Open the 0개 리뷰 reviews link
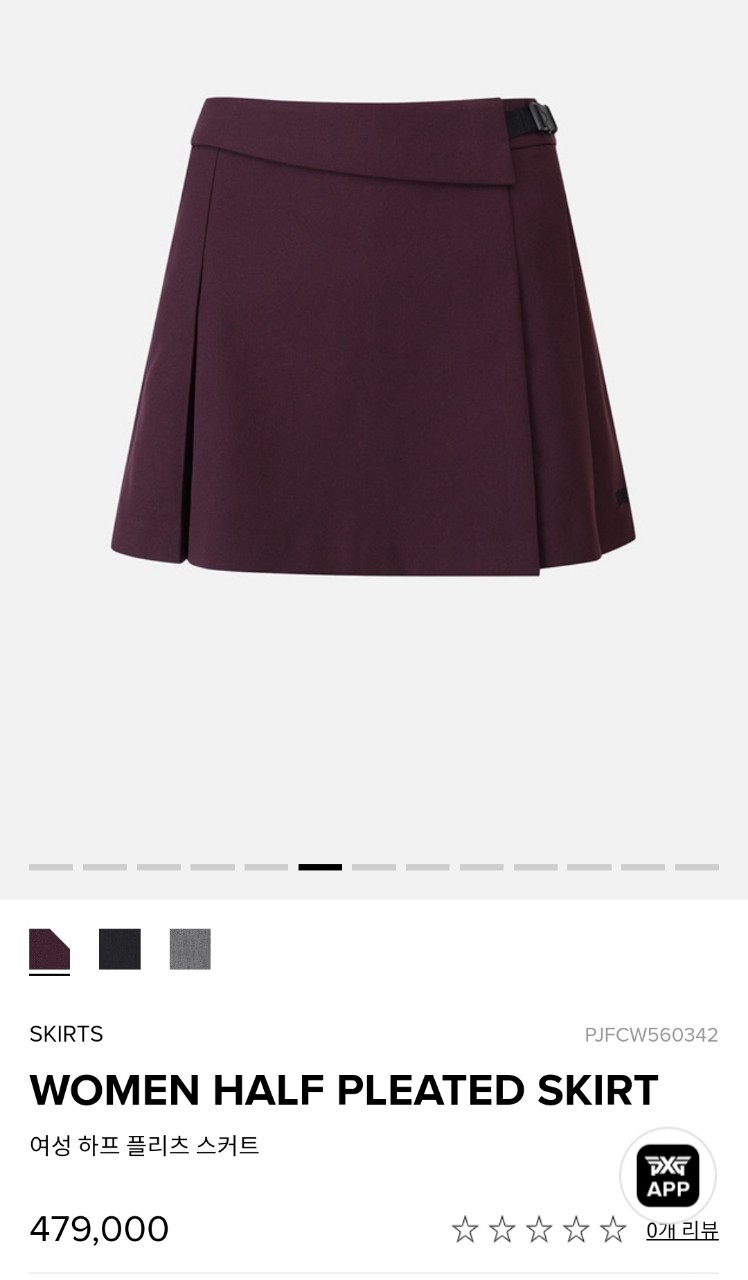Screen dimensions: 748x1280 [x=682, y=1231]
